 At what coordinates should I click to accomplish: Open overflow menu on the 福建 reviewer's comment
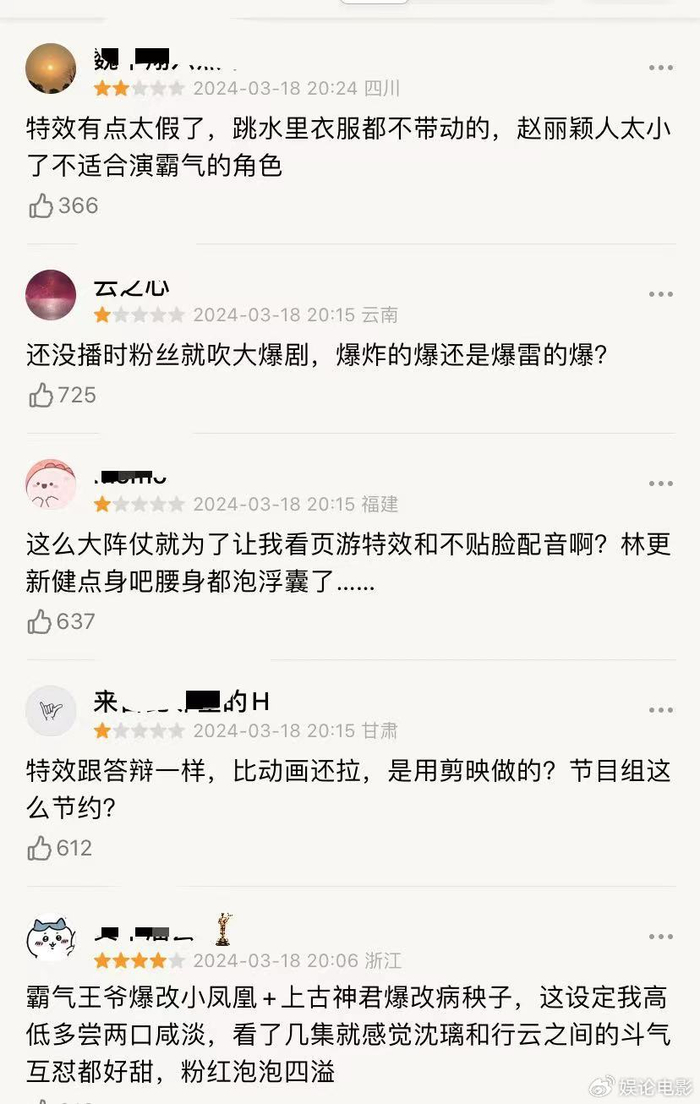(661, 483)
